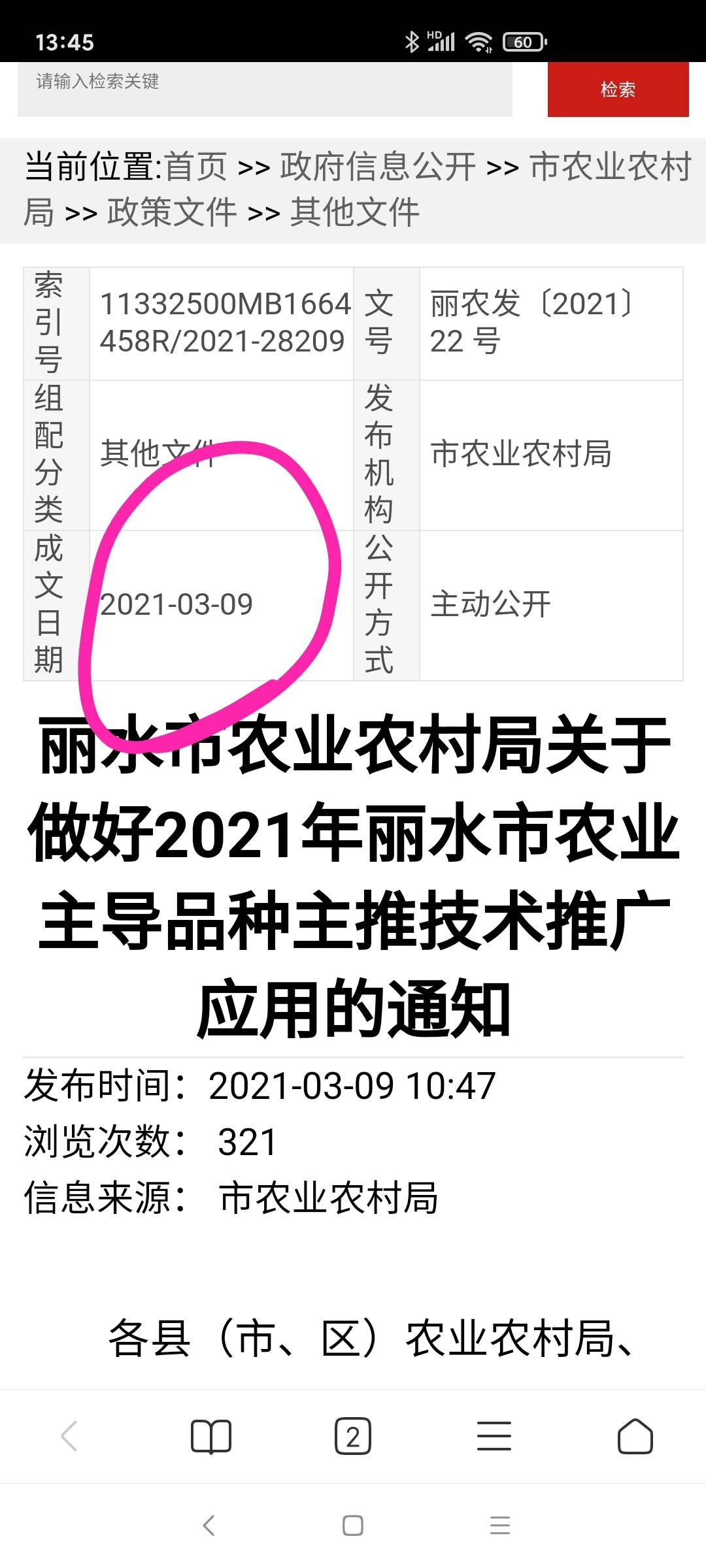706x1568 pixels.
Task: Open the 政府信息公开 breadcrumb link
Action: coord(378,166)
